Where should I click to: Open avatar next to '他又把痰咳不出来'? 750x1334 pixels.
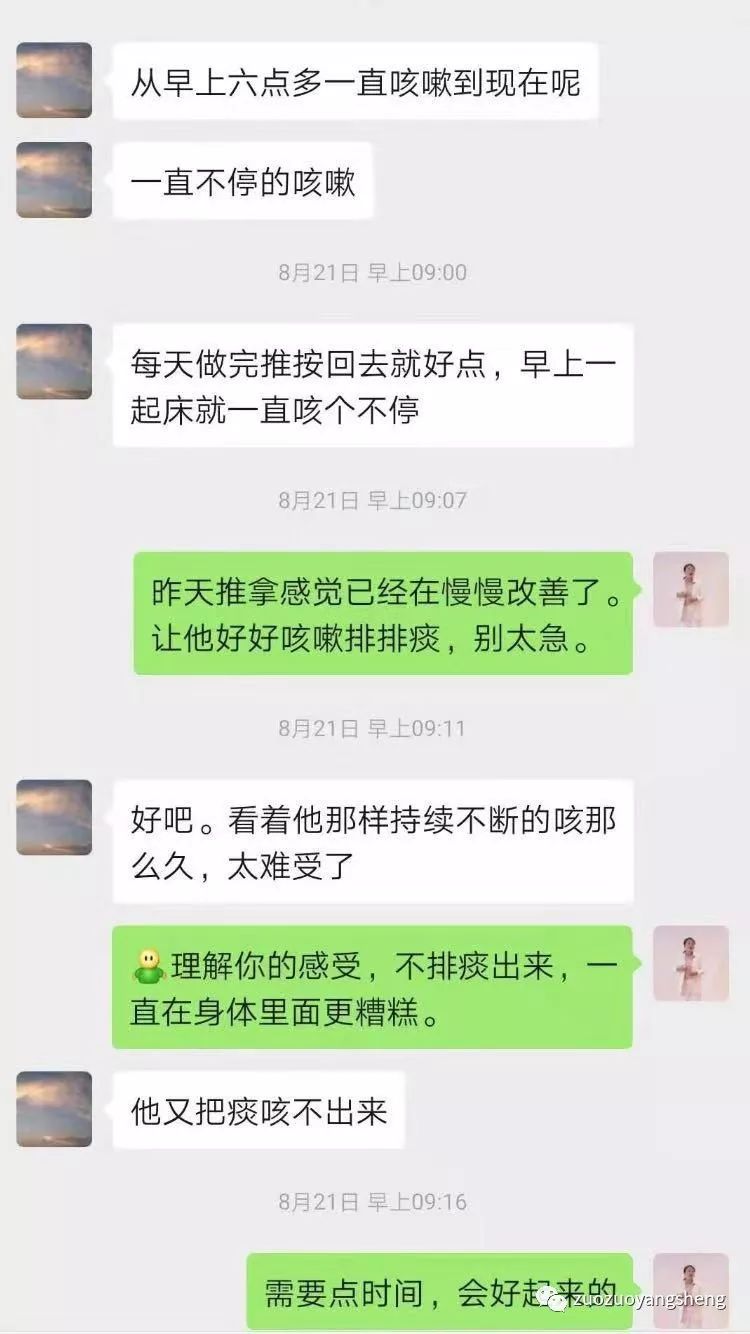52,1110
